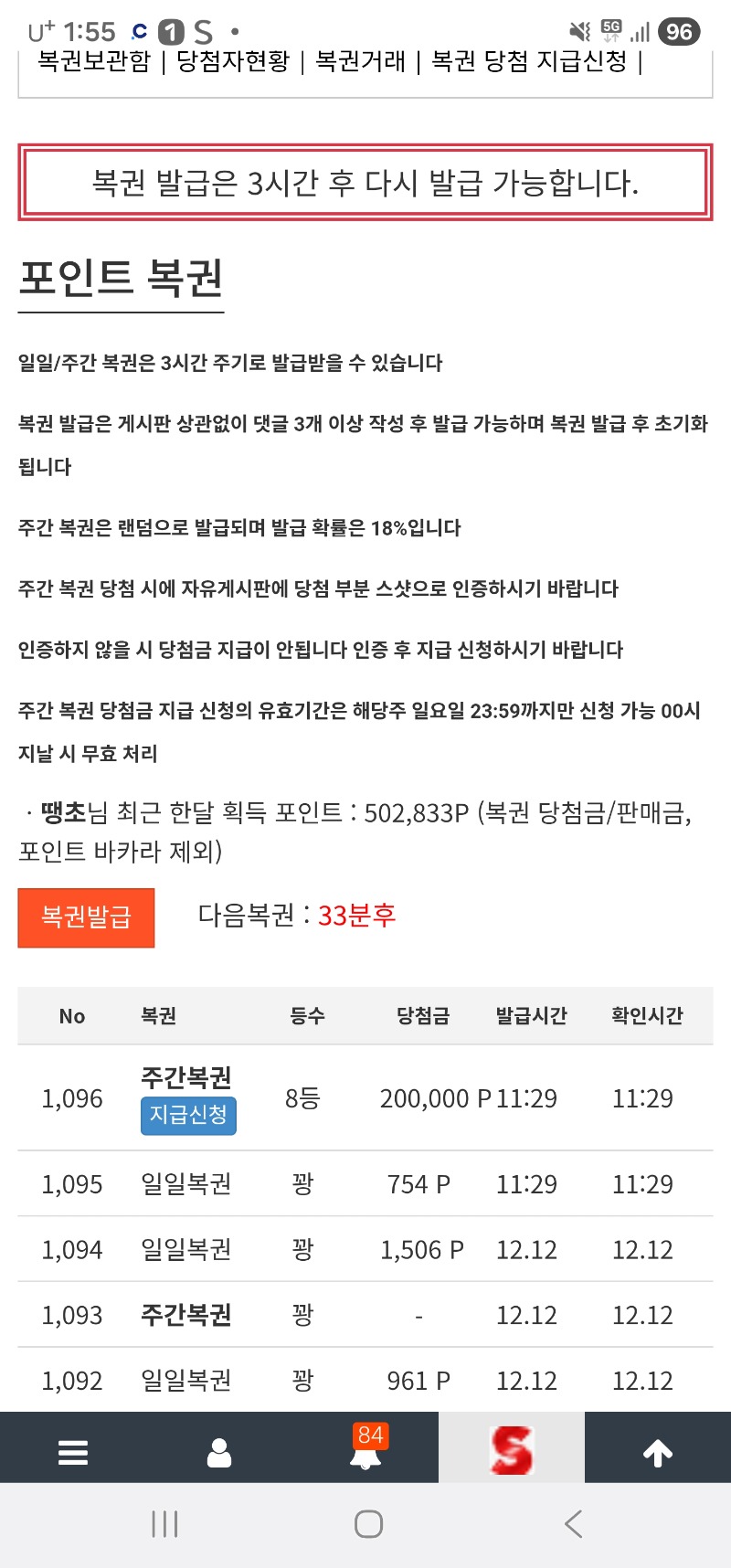The width and height of the screenshot is (731, 1568).
Task: Open the notifications bell
Action: [366, 1451]
